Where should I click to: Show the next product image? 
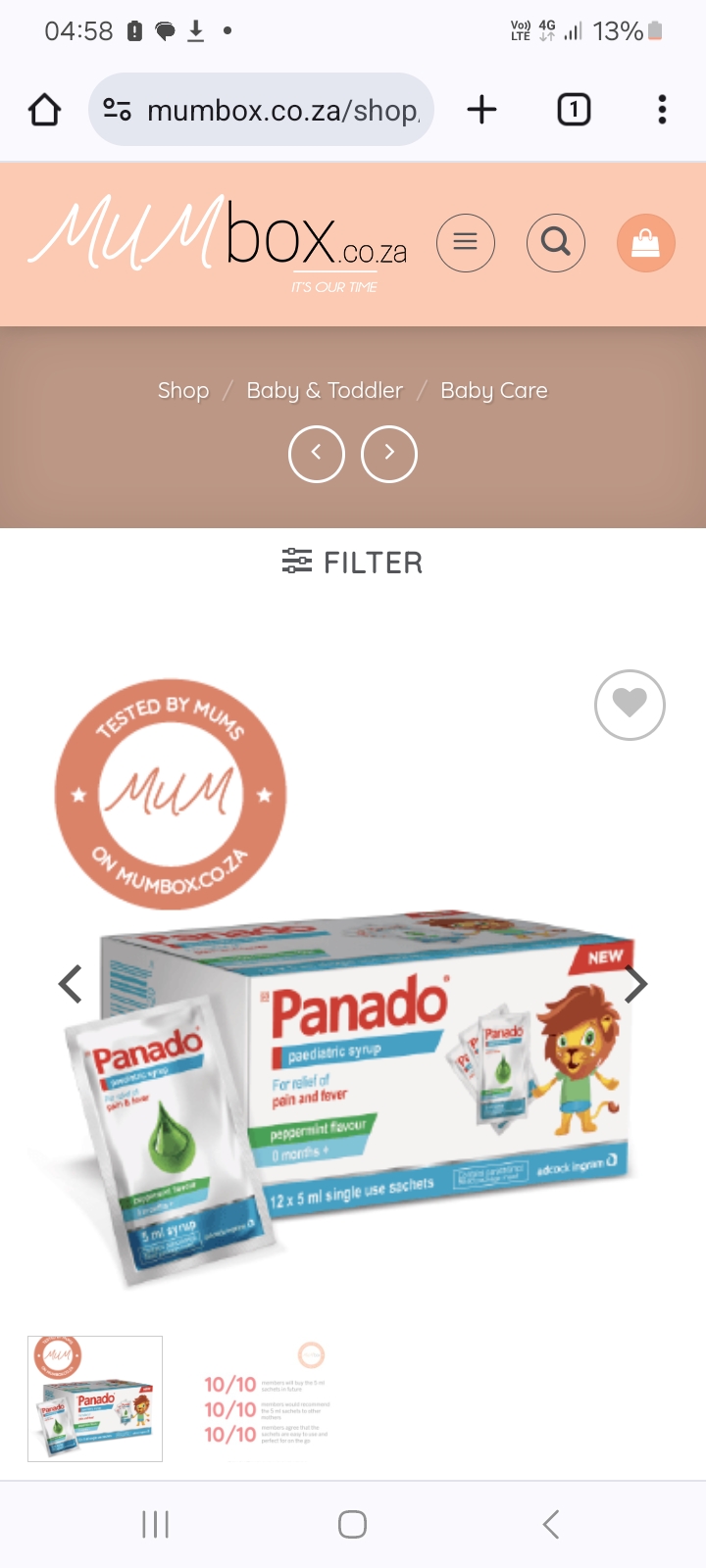[635, 984]
